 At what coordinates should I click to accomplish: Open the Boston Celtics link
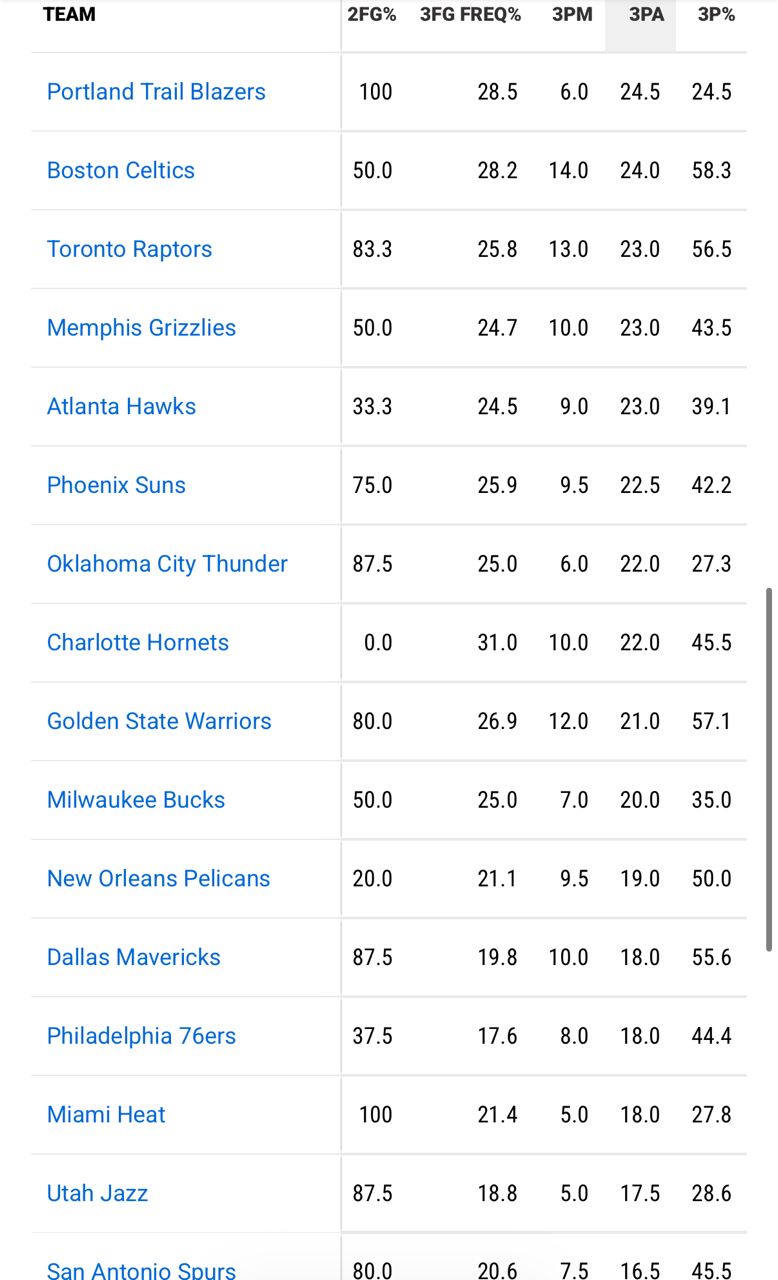[x=121, y=170]
